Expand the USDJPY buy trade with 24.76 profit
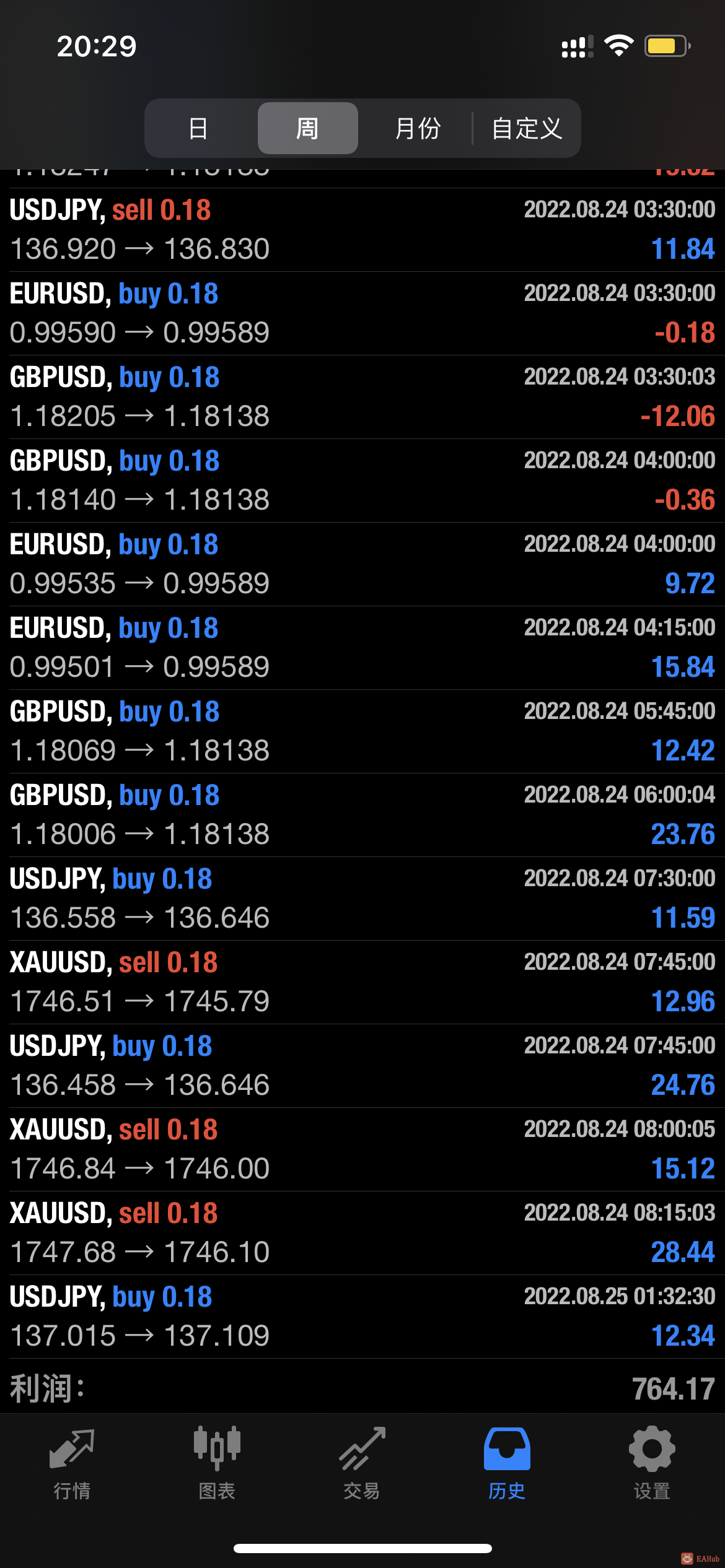This screenshot has height=1568, width=725. [362, 1066]
